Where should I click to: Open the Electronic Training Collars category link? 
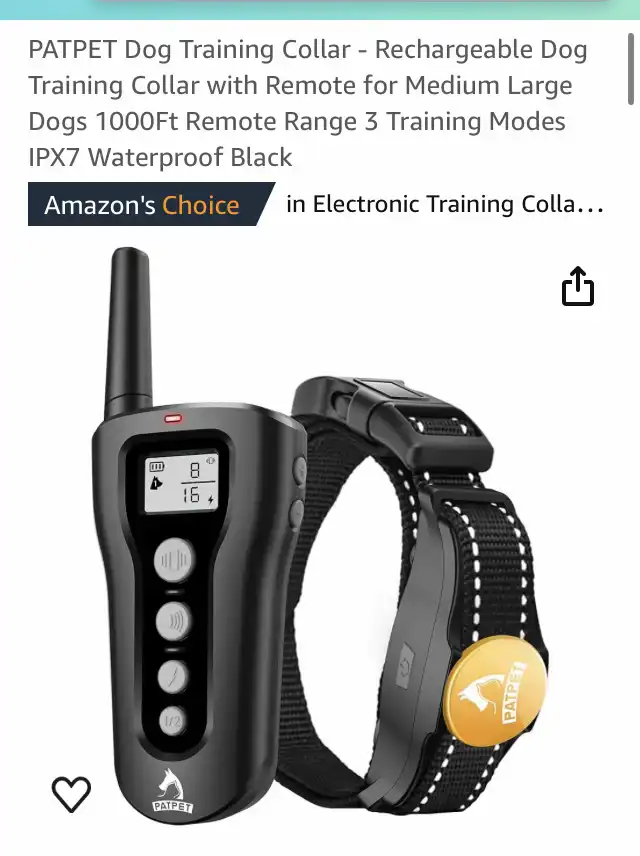point(445,205)
